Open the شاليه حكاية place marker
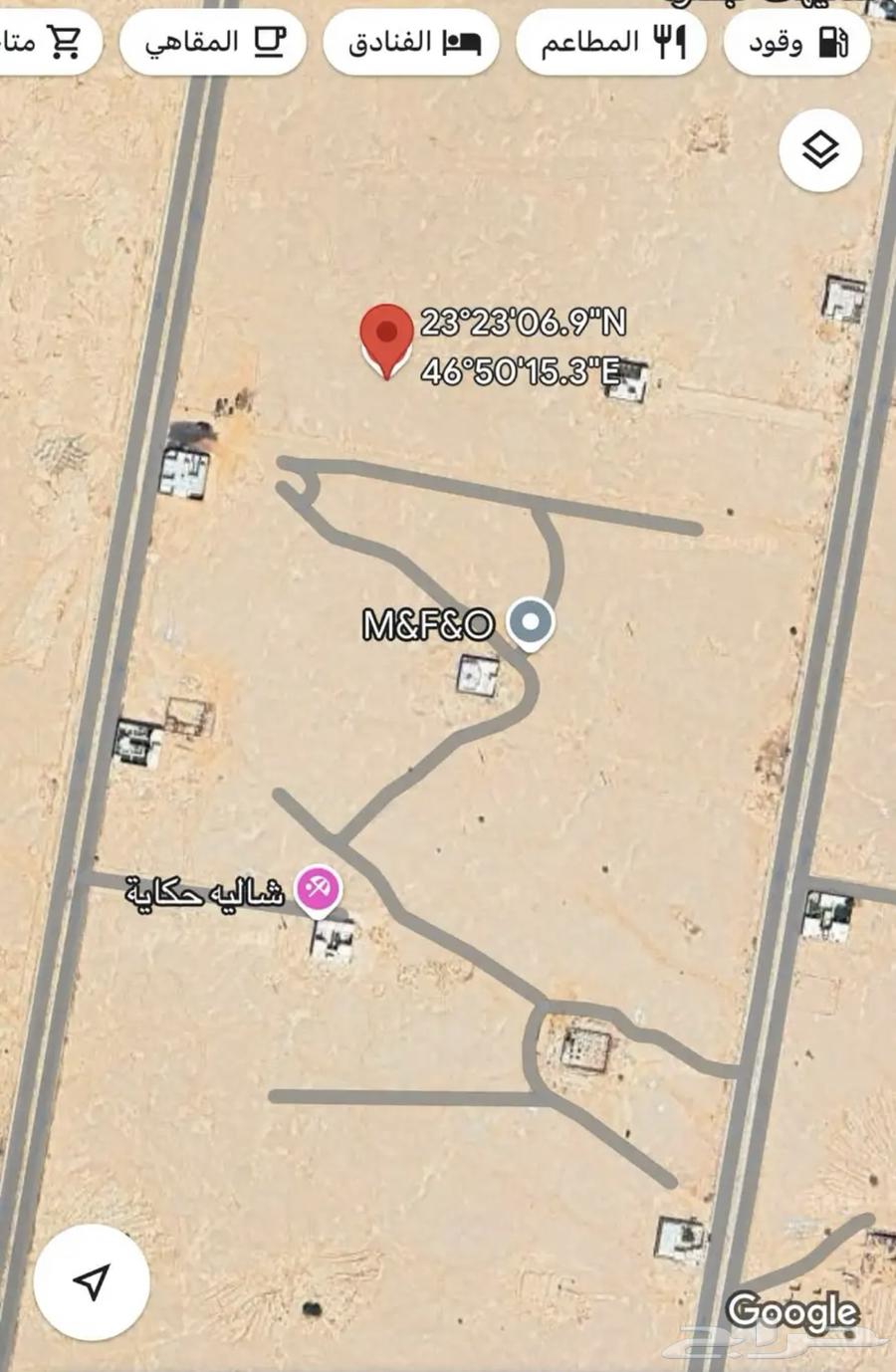This screenshot has height=1372, width=896. tap(319, 888)
